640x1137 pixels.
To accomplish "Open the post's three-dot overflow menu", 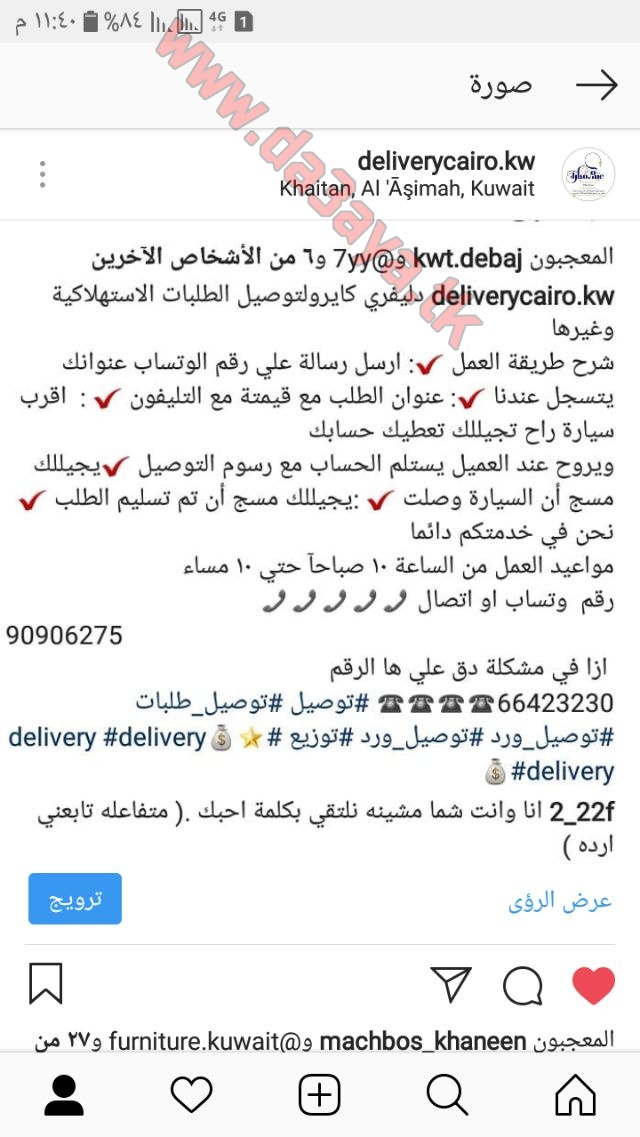I will 43,175.
